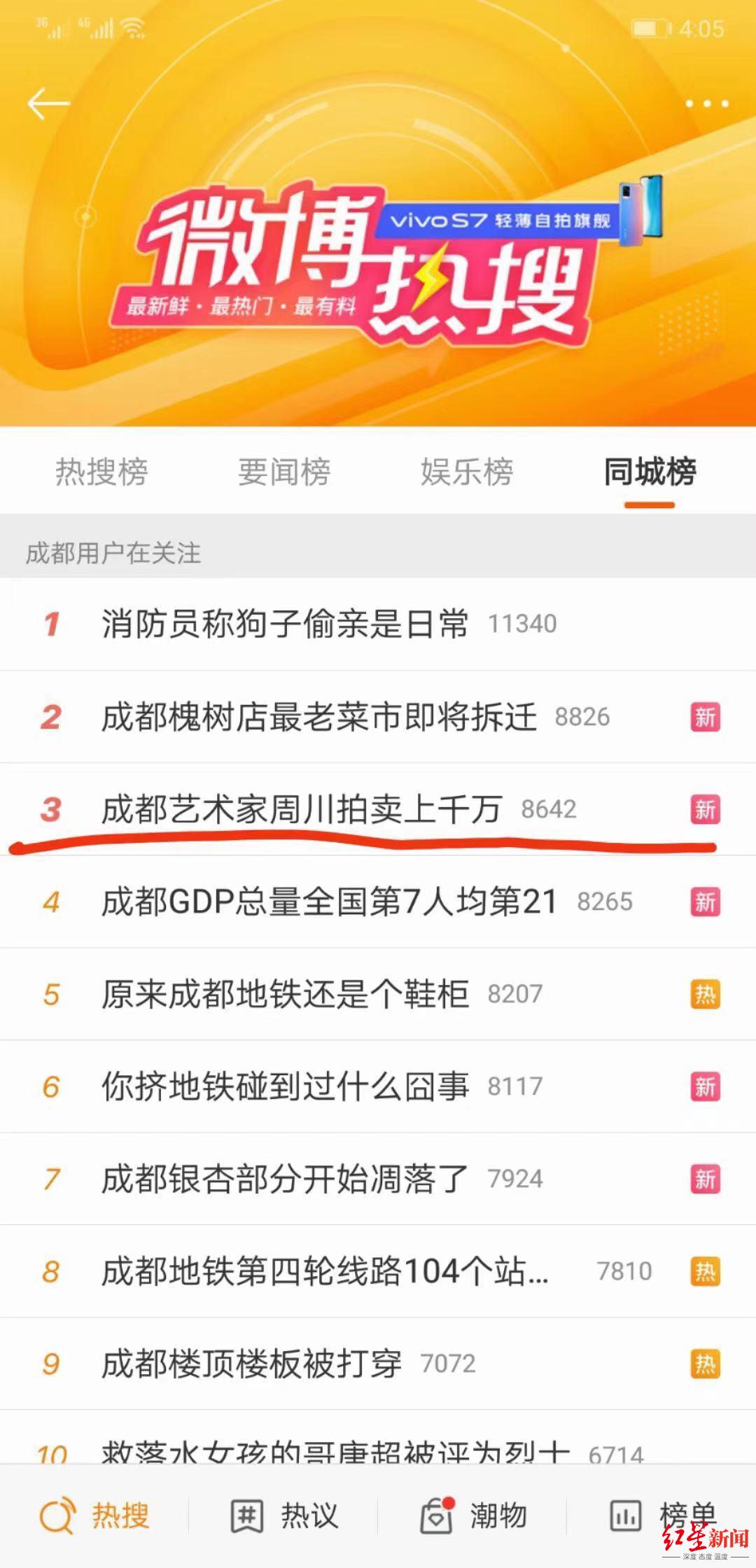Screen dimensions: 756x1568
Task: Open topic 成都槐树店最老菜市即将拆迁
Action: [x=318, y=717]
